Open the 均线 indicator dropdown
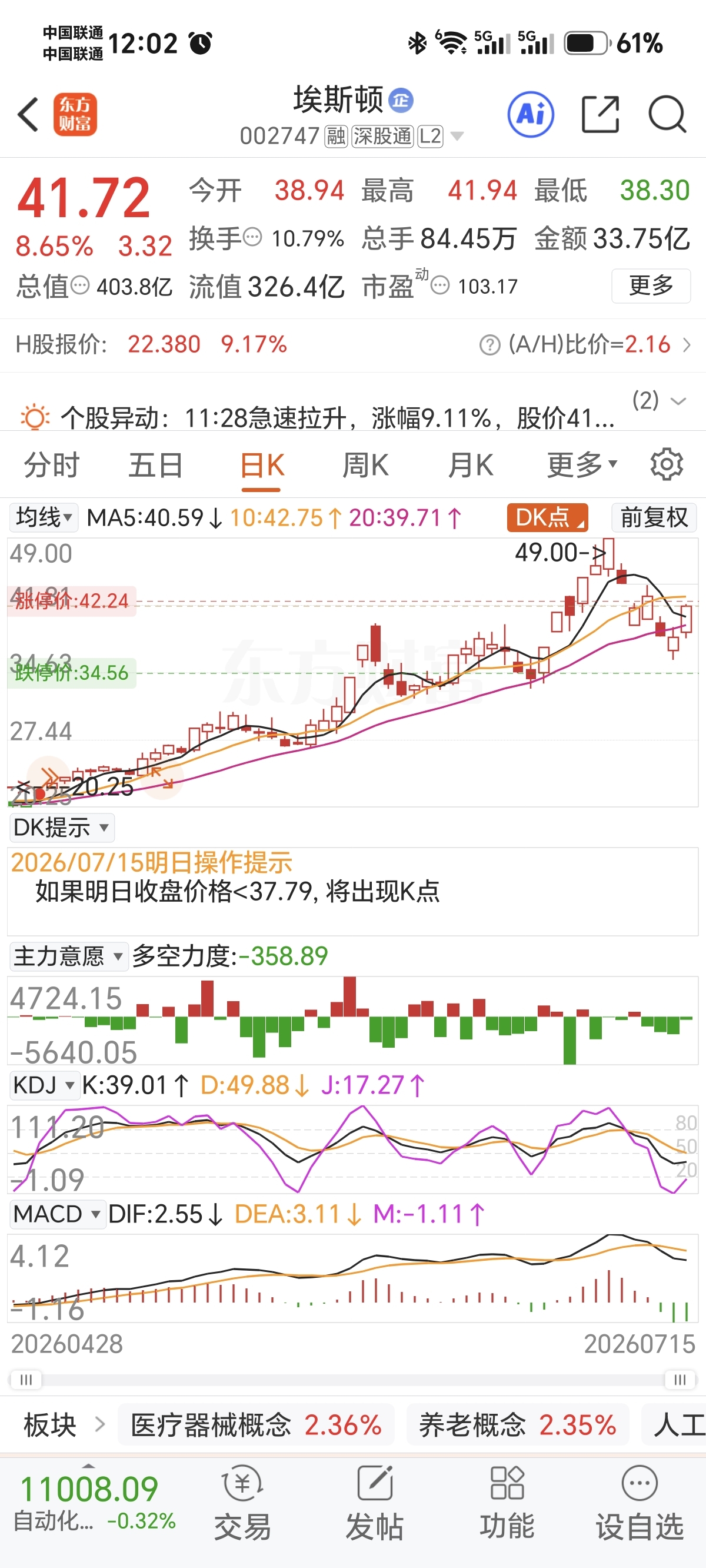Image resolution: width=706 pixels, height=1568 pixels. (44, 517)
